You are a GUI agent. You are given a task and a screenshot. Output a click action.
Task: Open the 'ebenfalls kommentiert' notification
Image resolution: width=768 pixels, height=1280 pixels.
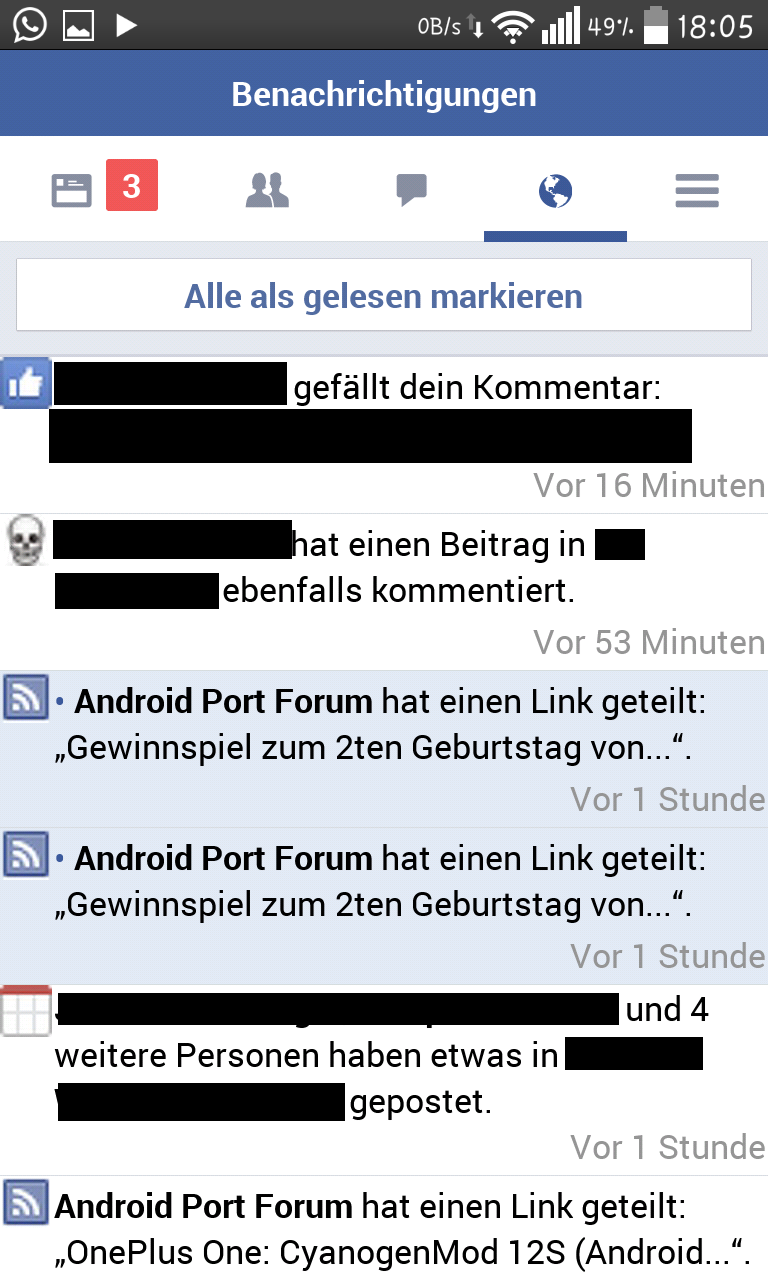pyautogui.click(x=400, y=592)
